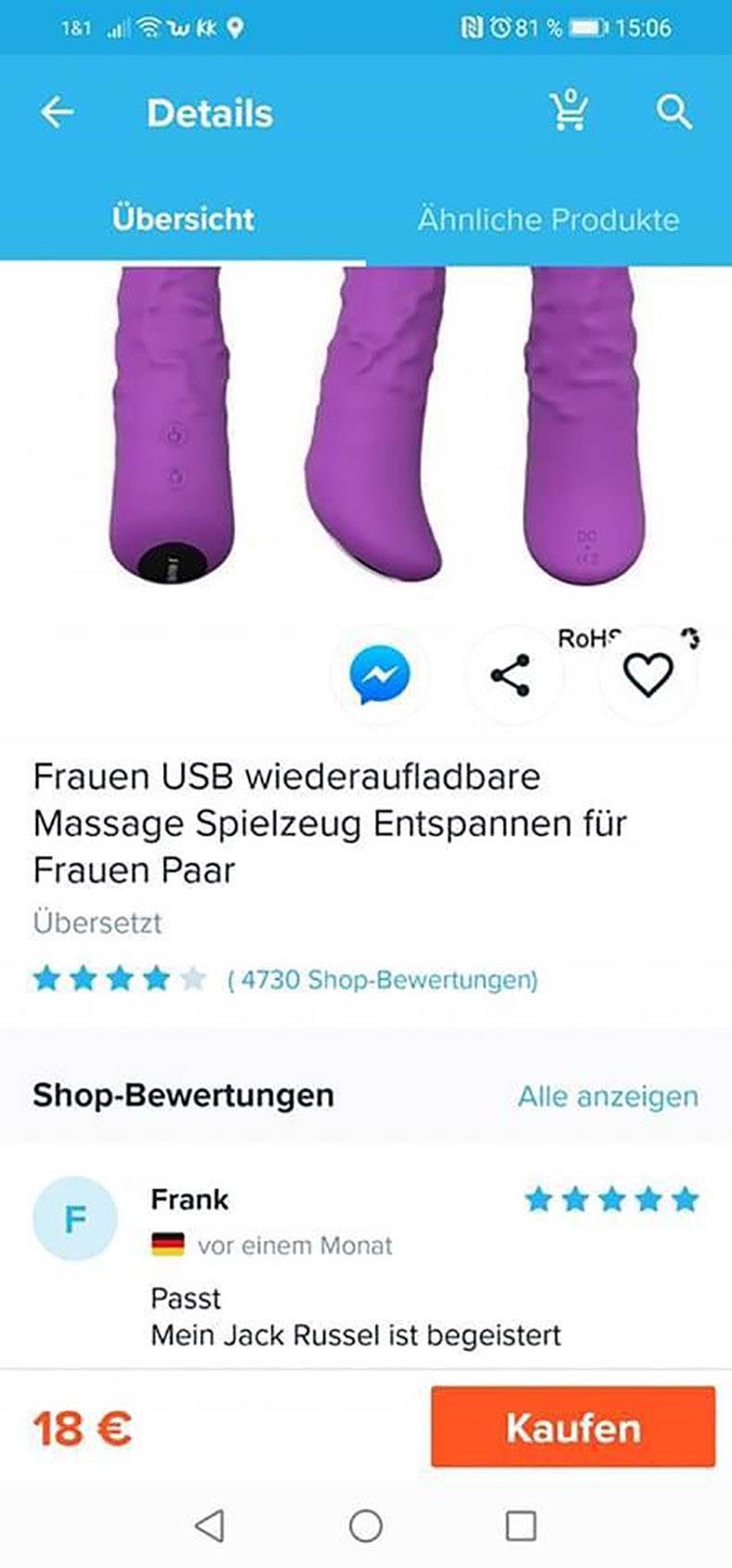This screenshot has height=1568, width=732.
Task: Select the Übersicht tab
Action: 183,220
